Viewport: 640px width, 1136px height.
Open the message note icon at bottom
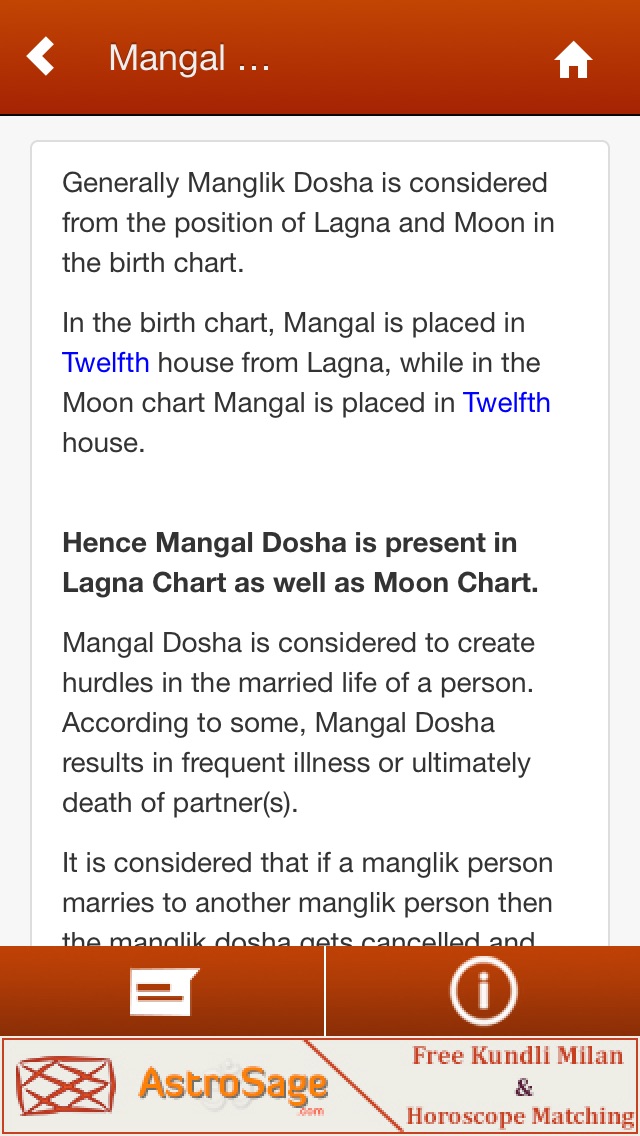164,991
